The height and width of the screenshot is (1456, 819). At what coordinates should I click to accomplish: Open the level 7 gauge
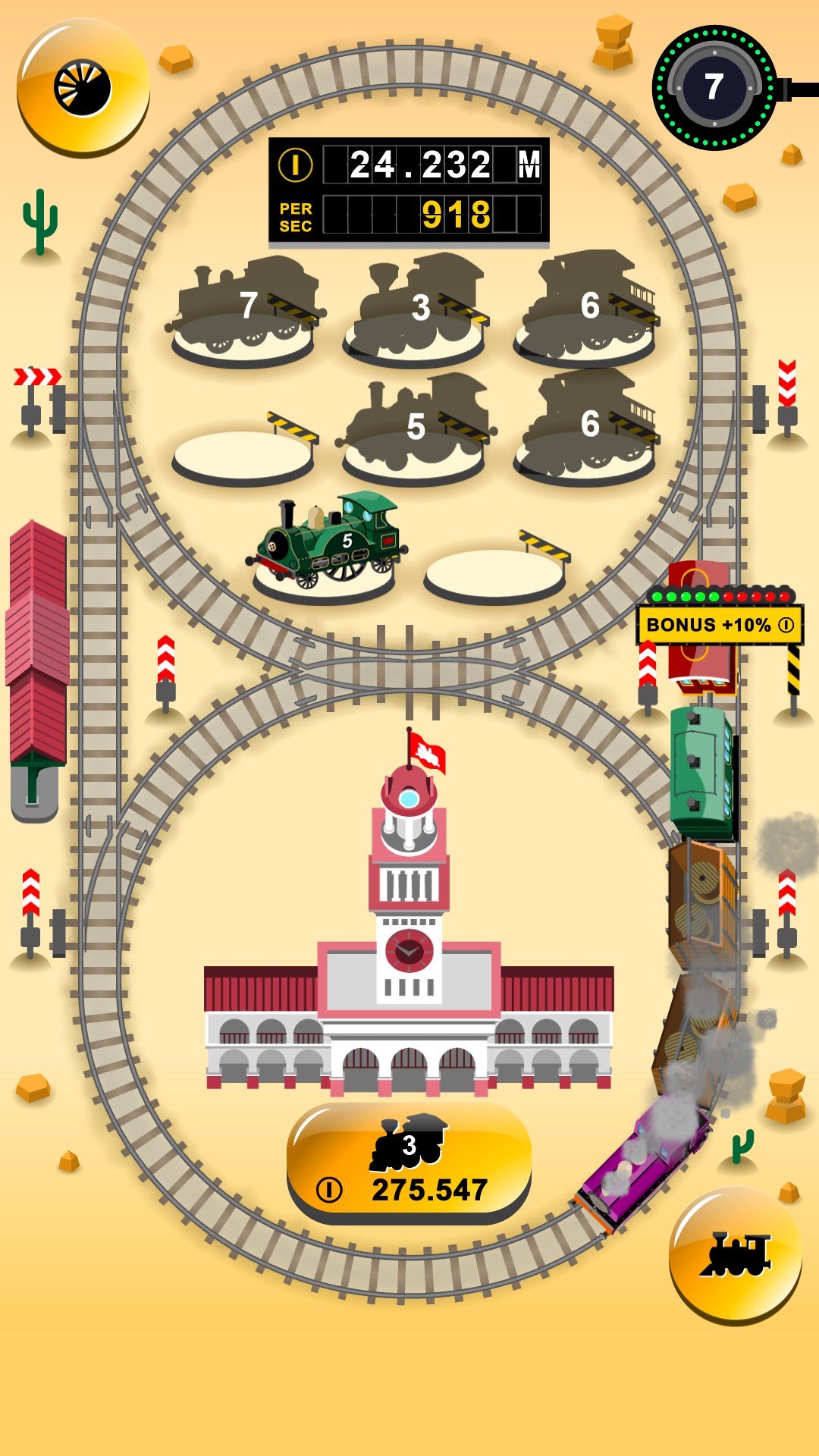point(714,88)
